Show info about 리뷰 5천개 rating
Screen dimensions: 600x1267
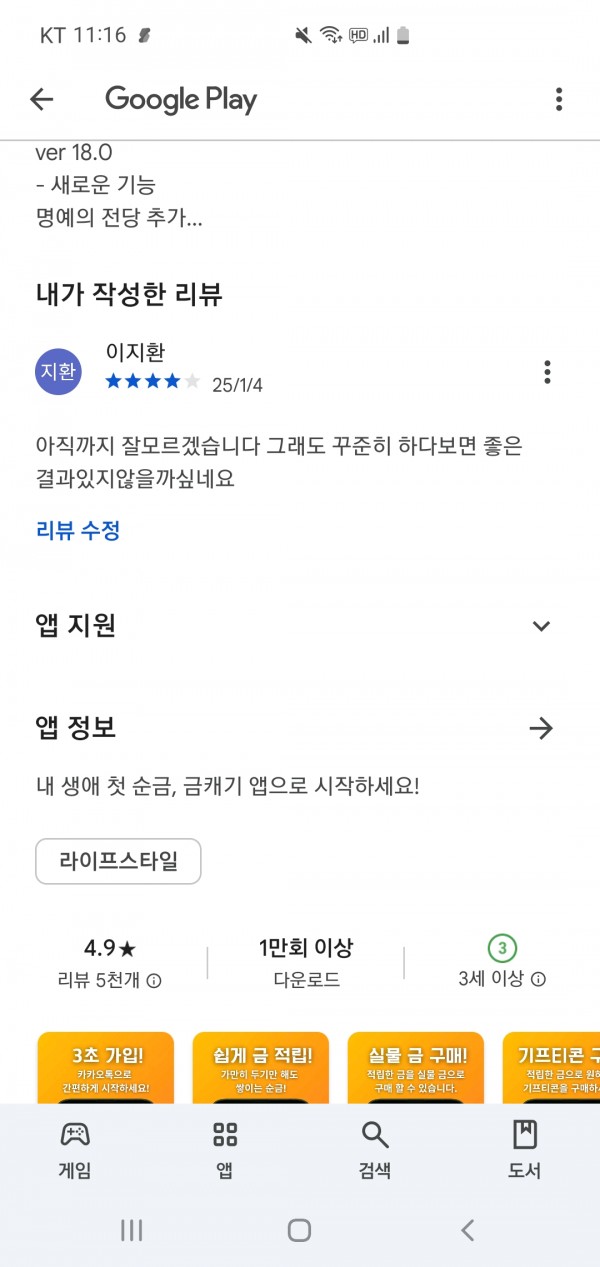(x=154, y=980)
